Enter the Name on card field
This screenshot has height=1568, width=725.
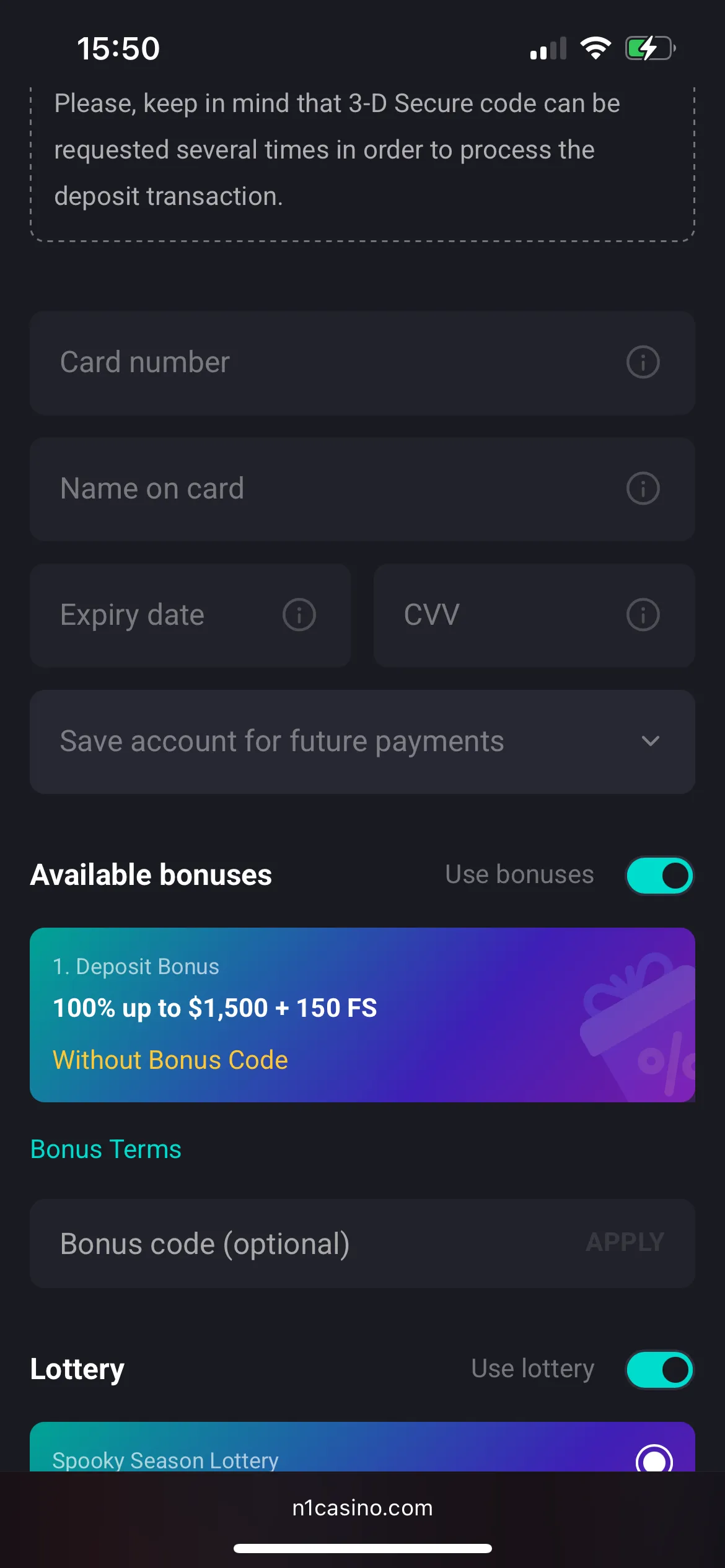tap(310, 489)
